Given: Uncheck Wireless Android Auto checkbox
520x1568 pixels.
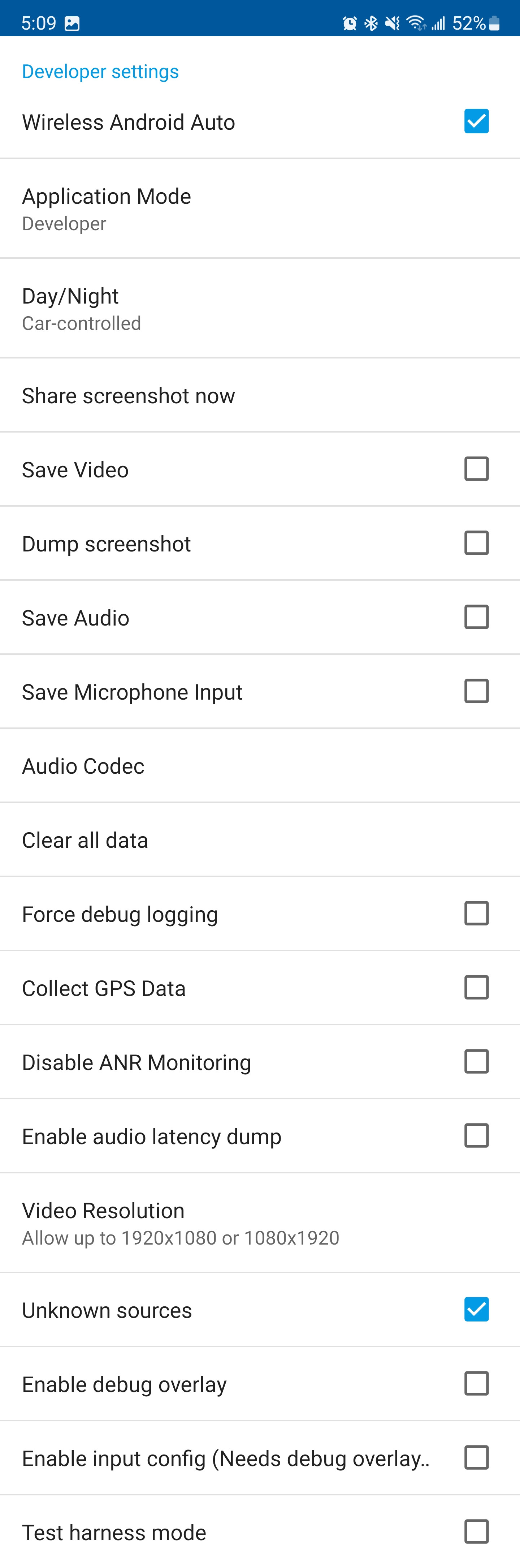Looking at the screenshot, I should tap(476, 121).
